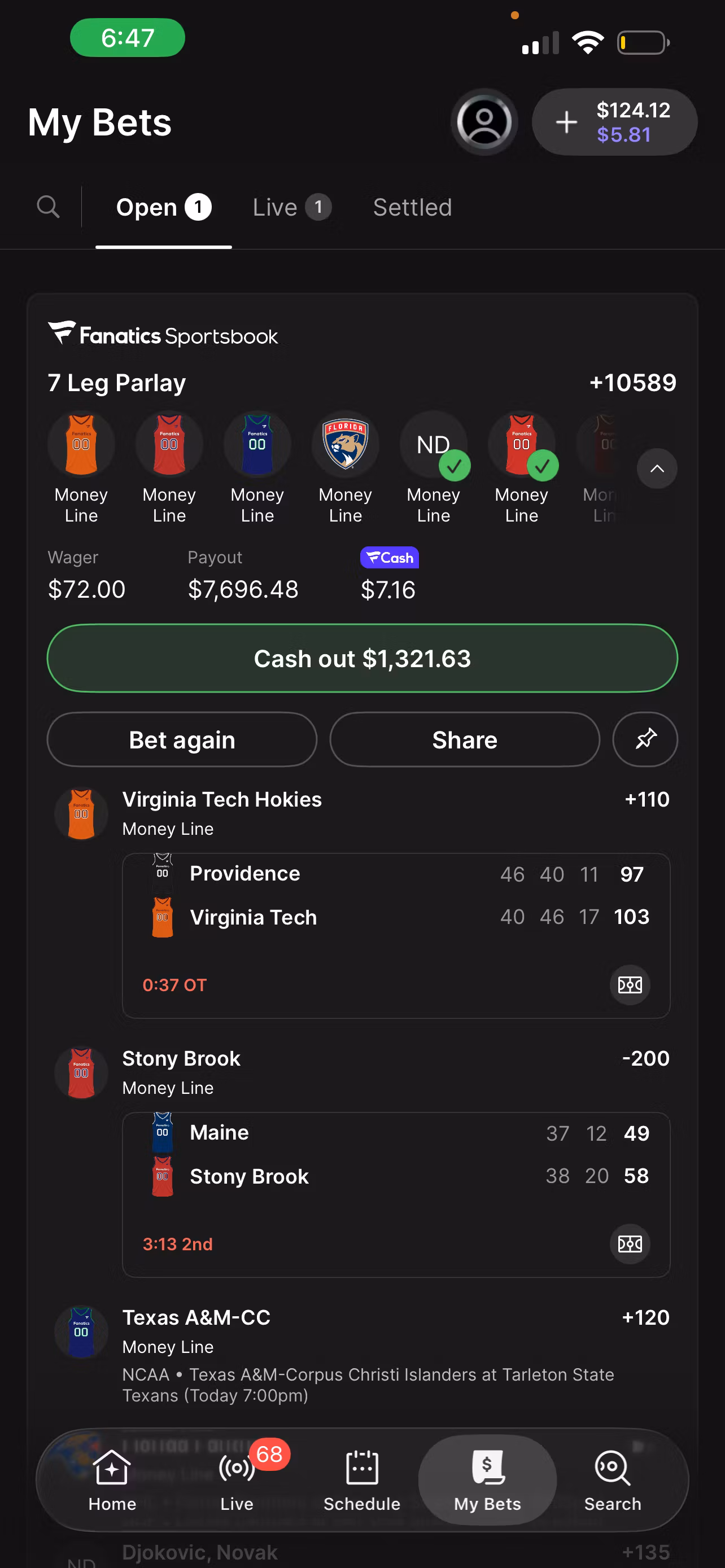Image resolution: width=725 pixels, height=1568 pixels.
Task: Collapse the 7 Leg Parlay details
Action: 657,468
